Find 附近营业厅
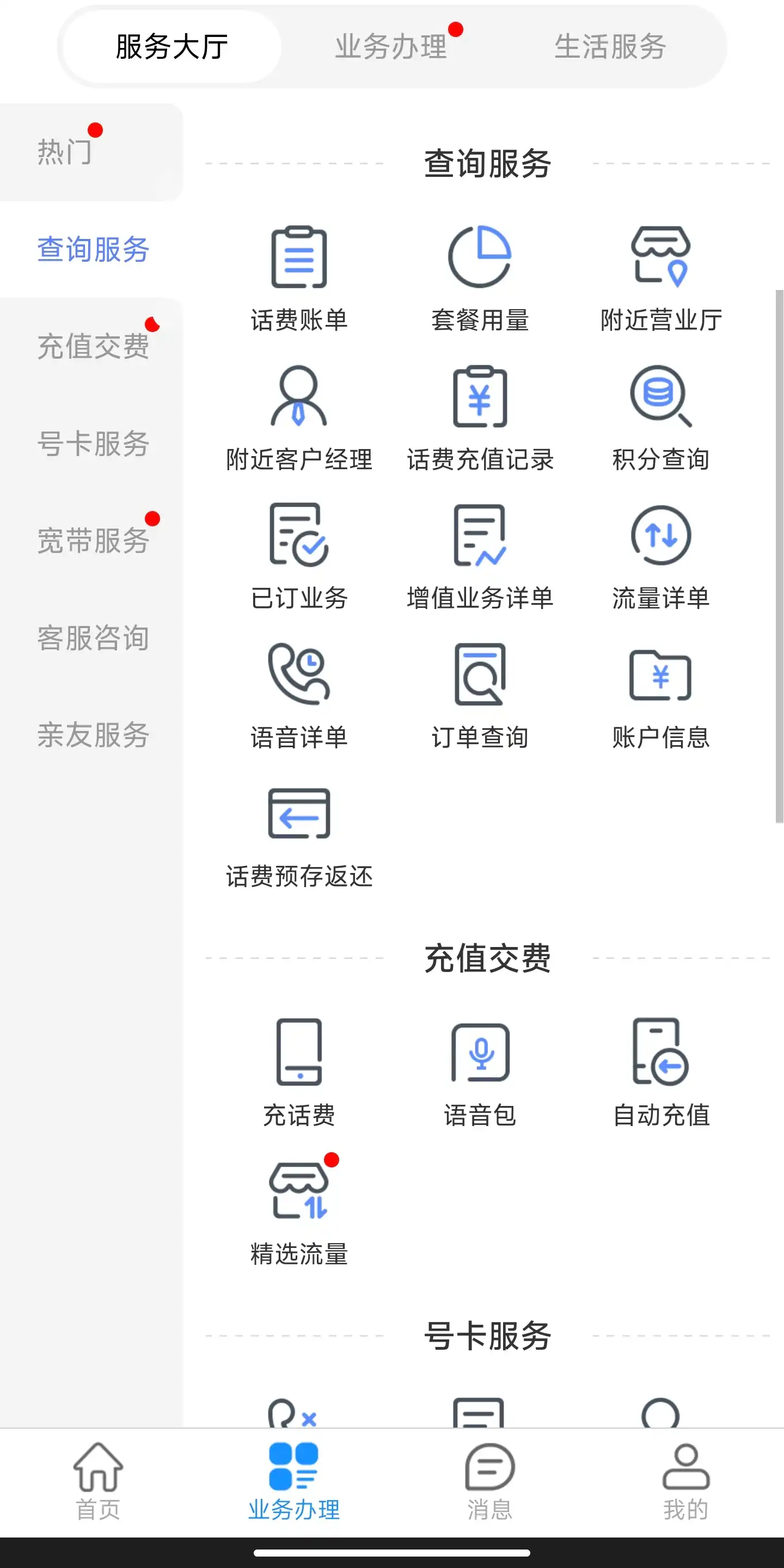This screenshot has height=1568, width=784. click(x=661, y=277)
